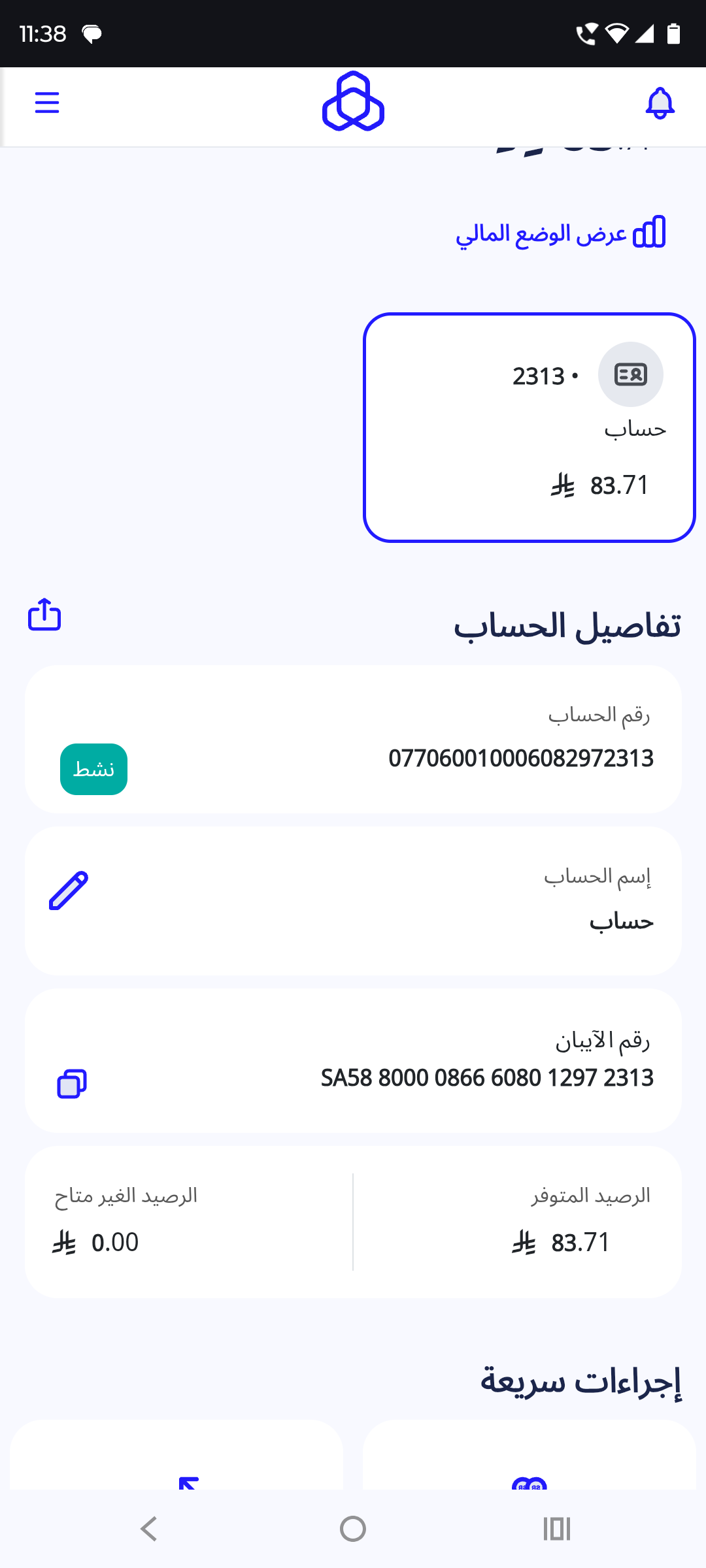This screenshot has width=706, height=1568.
Task: Share the account details
Action: click(44, 614)
